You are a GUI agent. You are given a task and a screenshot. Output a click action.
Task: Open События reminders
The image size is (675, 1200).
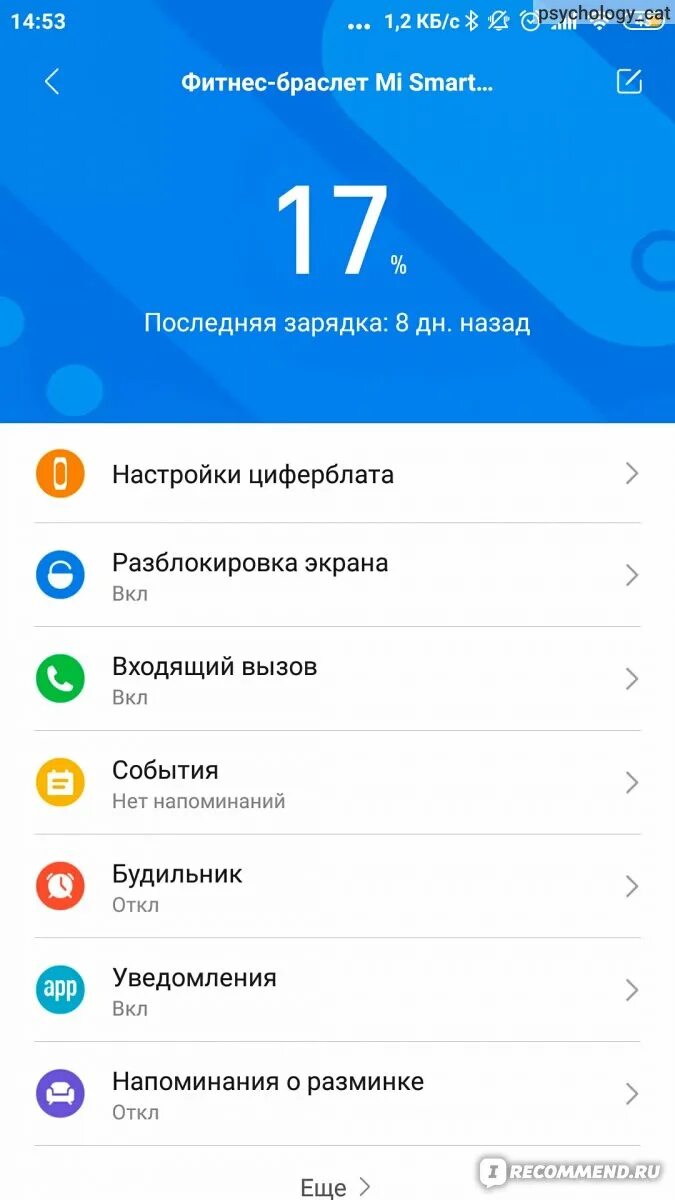[337, 784]
